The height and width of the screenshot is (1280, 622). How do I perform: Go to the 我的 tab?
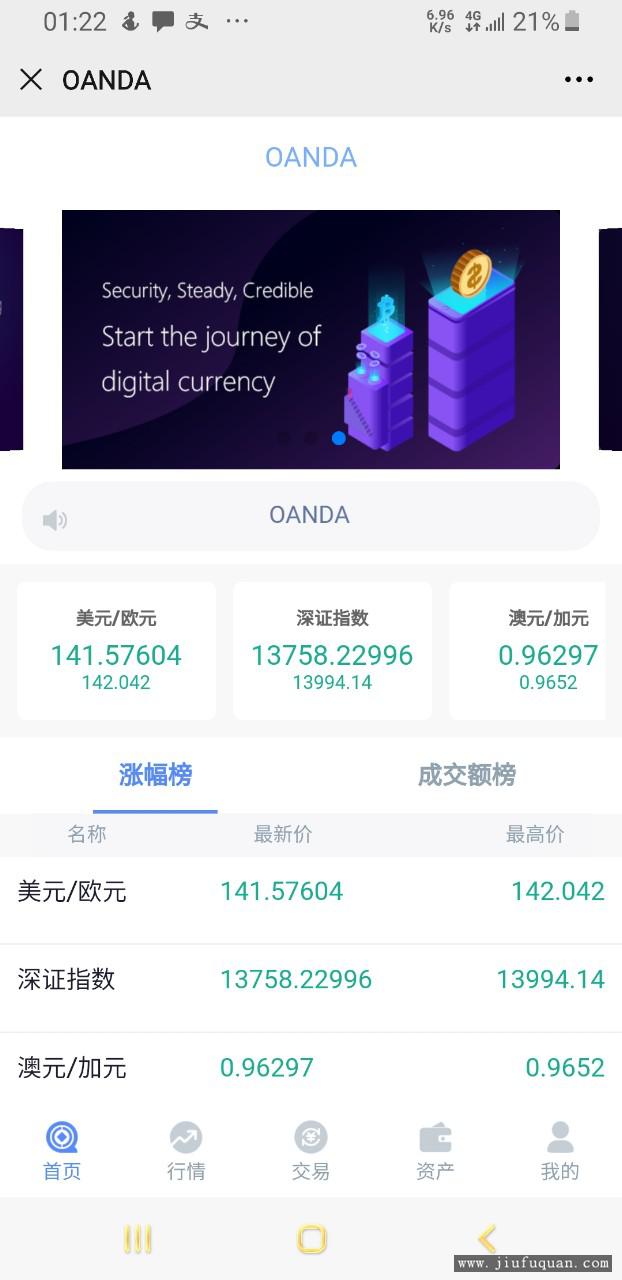[x=560, y=1151]
